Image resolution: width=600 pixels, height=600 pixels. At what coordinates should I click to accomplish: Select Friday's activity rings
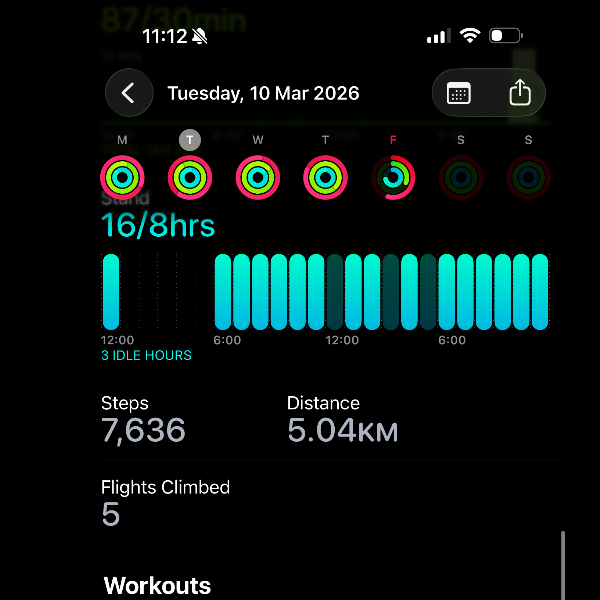point(393,177)
